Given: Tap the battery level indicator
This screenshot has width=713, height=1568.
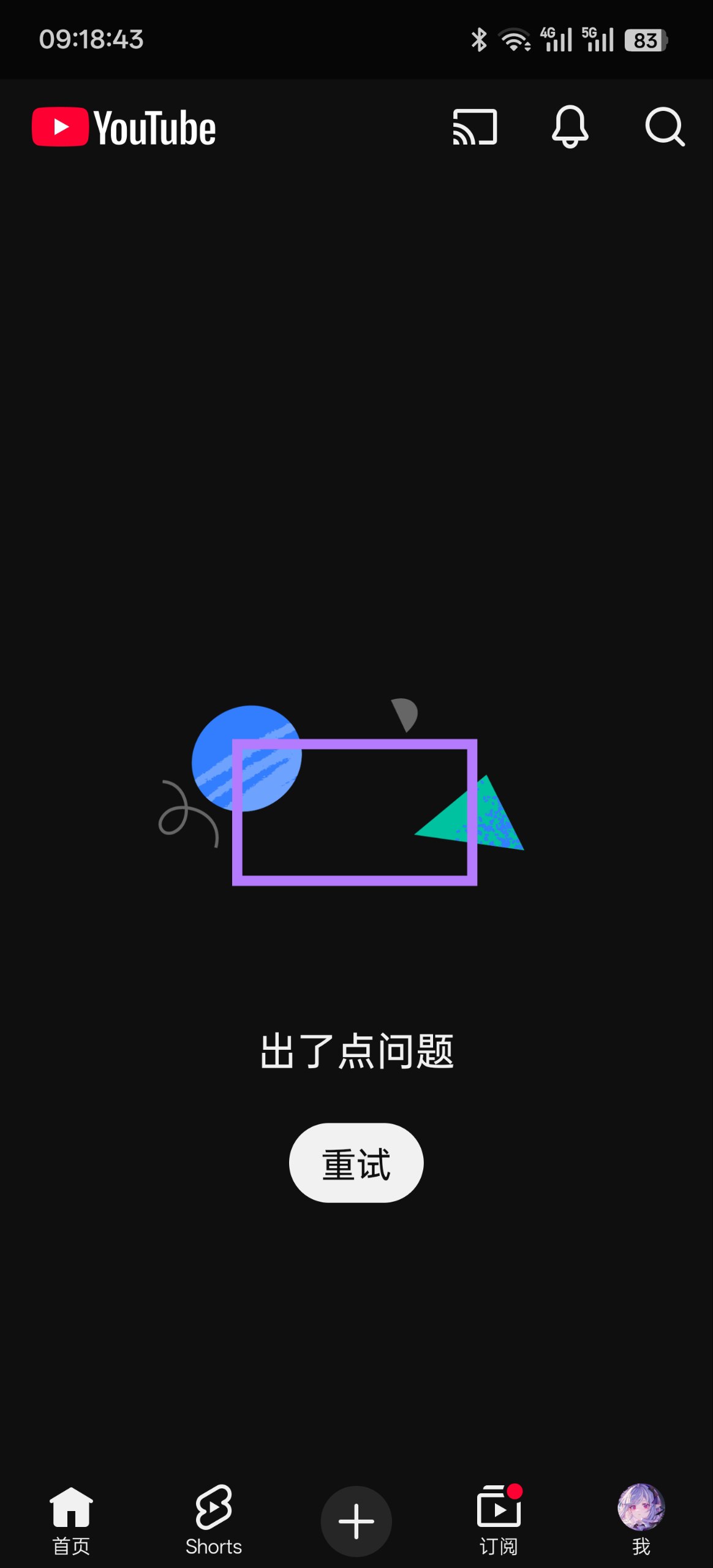Looking at the screenshot, I should coord(644,39).
